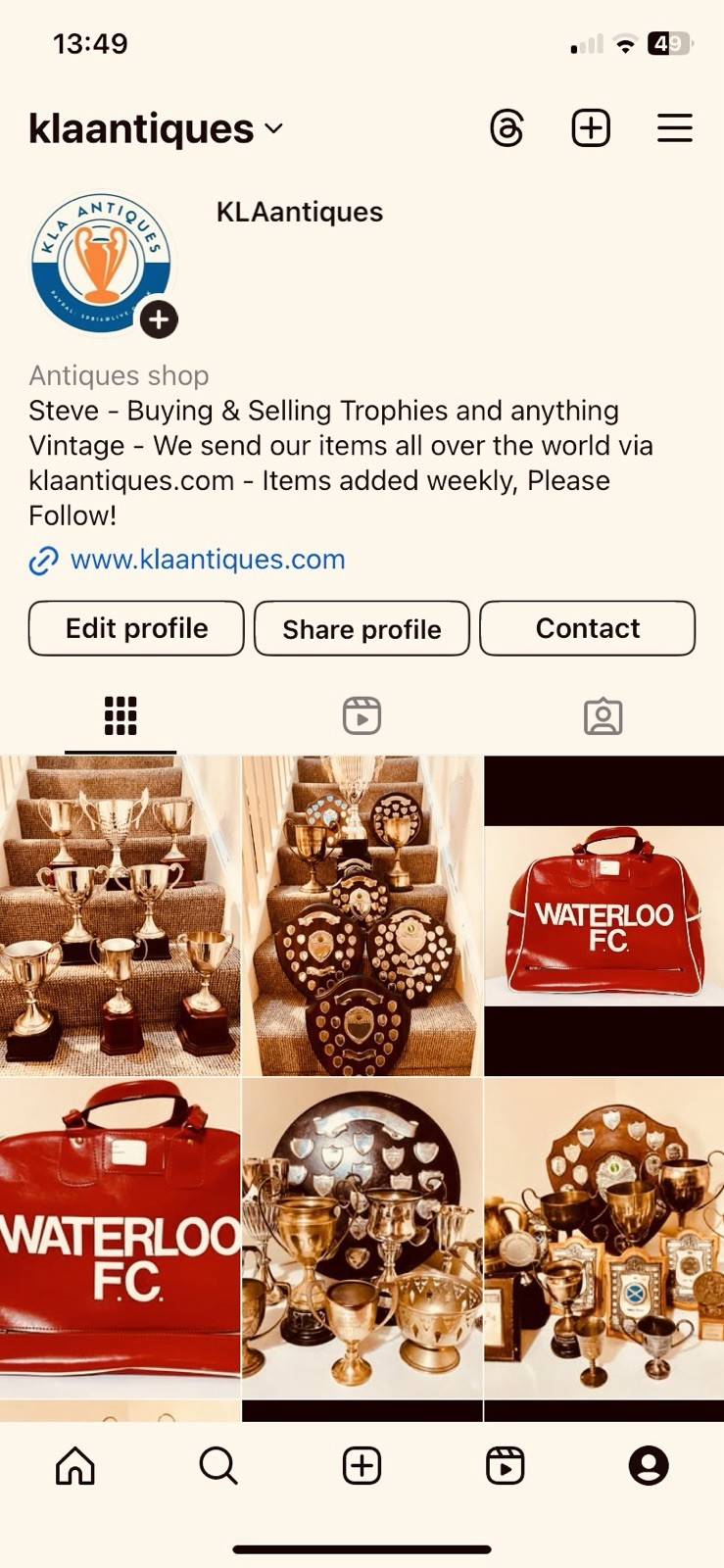724x1568 pixels.
Task: Open the small Waterloo F.C. red bag post
Action: (x=603, y=915)
